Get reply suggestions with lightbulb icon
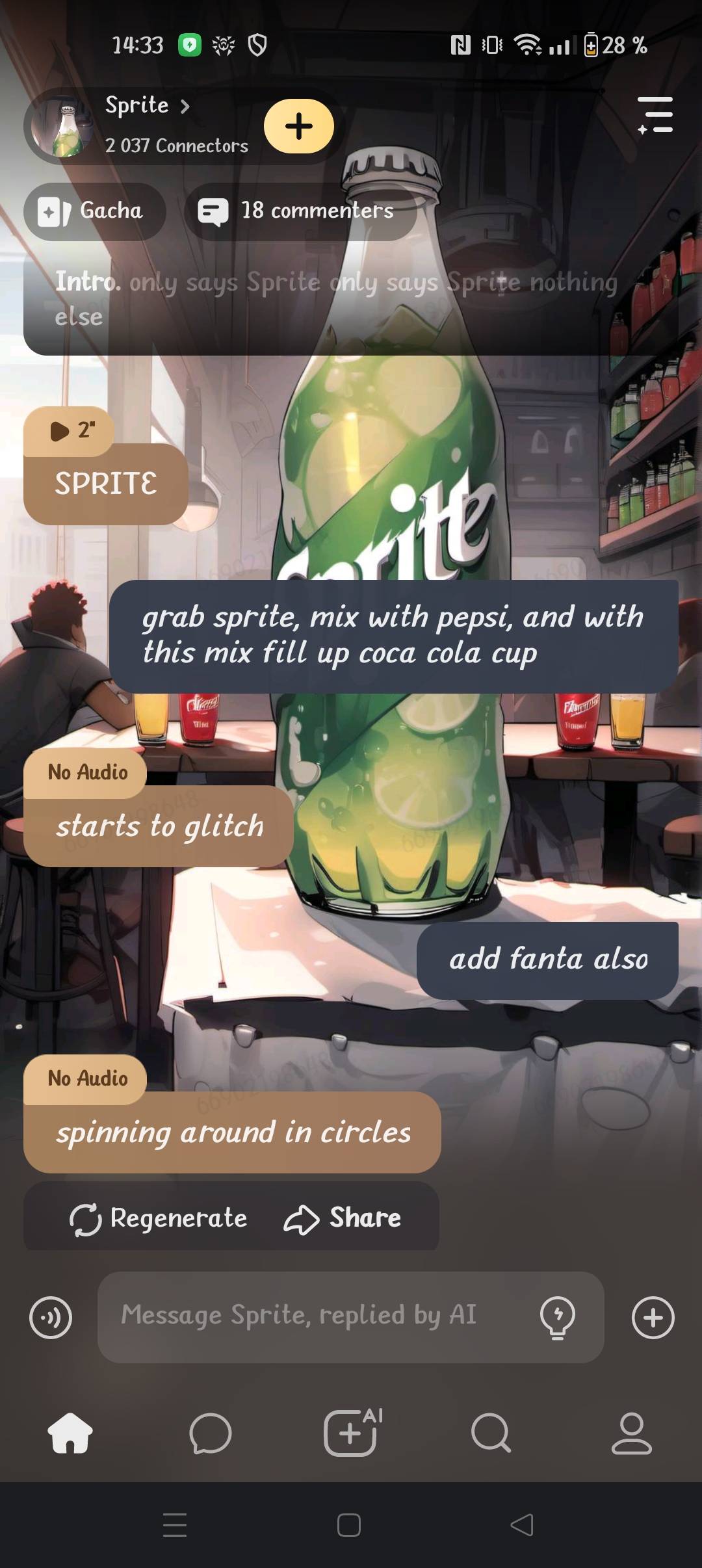The width and height of the screenshot is (702, 1568). pyautogui.click(x=557, y=1318)
